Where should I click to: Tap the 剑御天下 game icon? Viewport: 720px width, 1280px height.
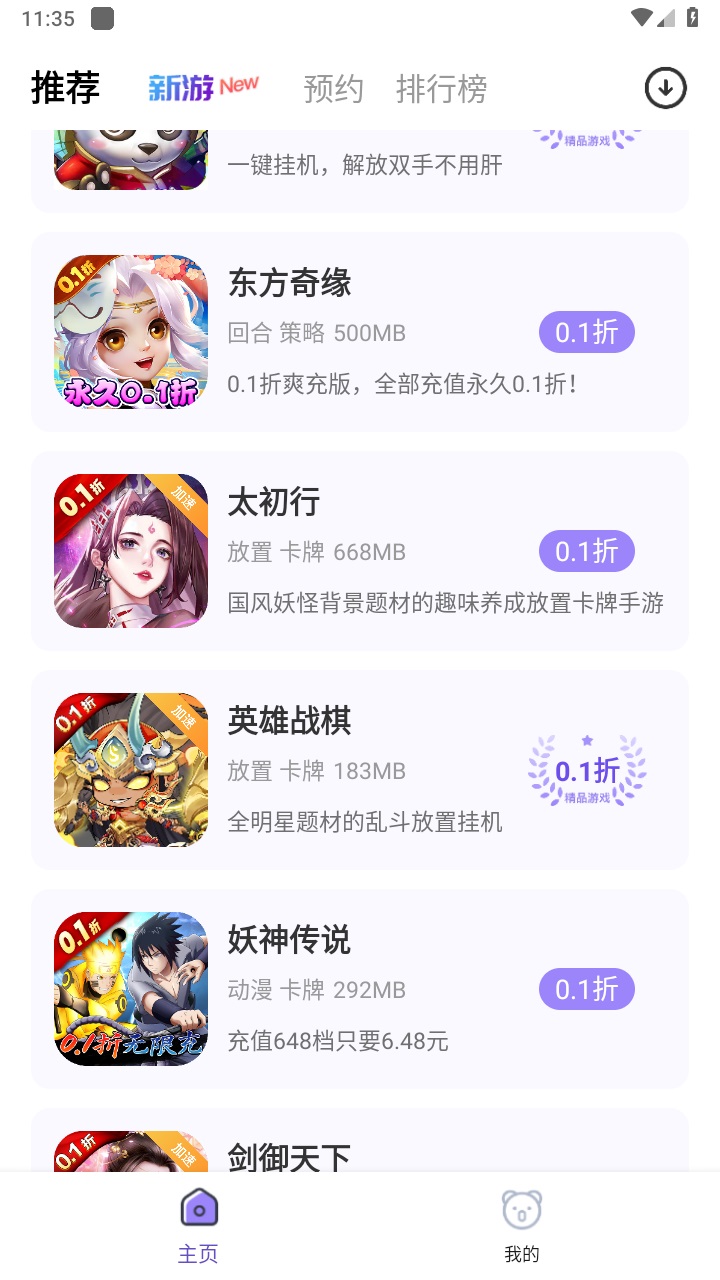[130, 1160]
